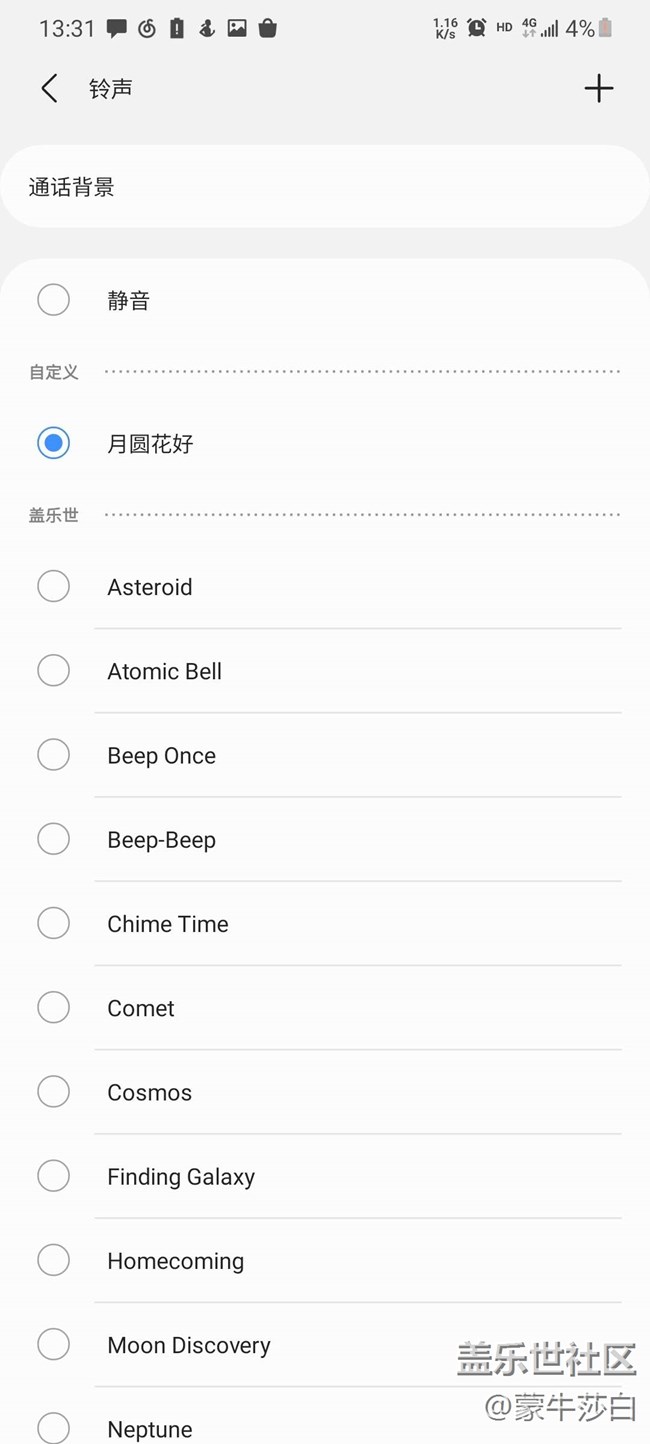Choose the Cosmos ringtone

click(325, 1092)
